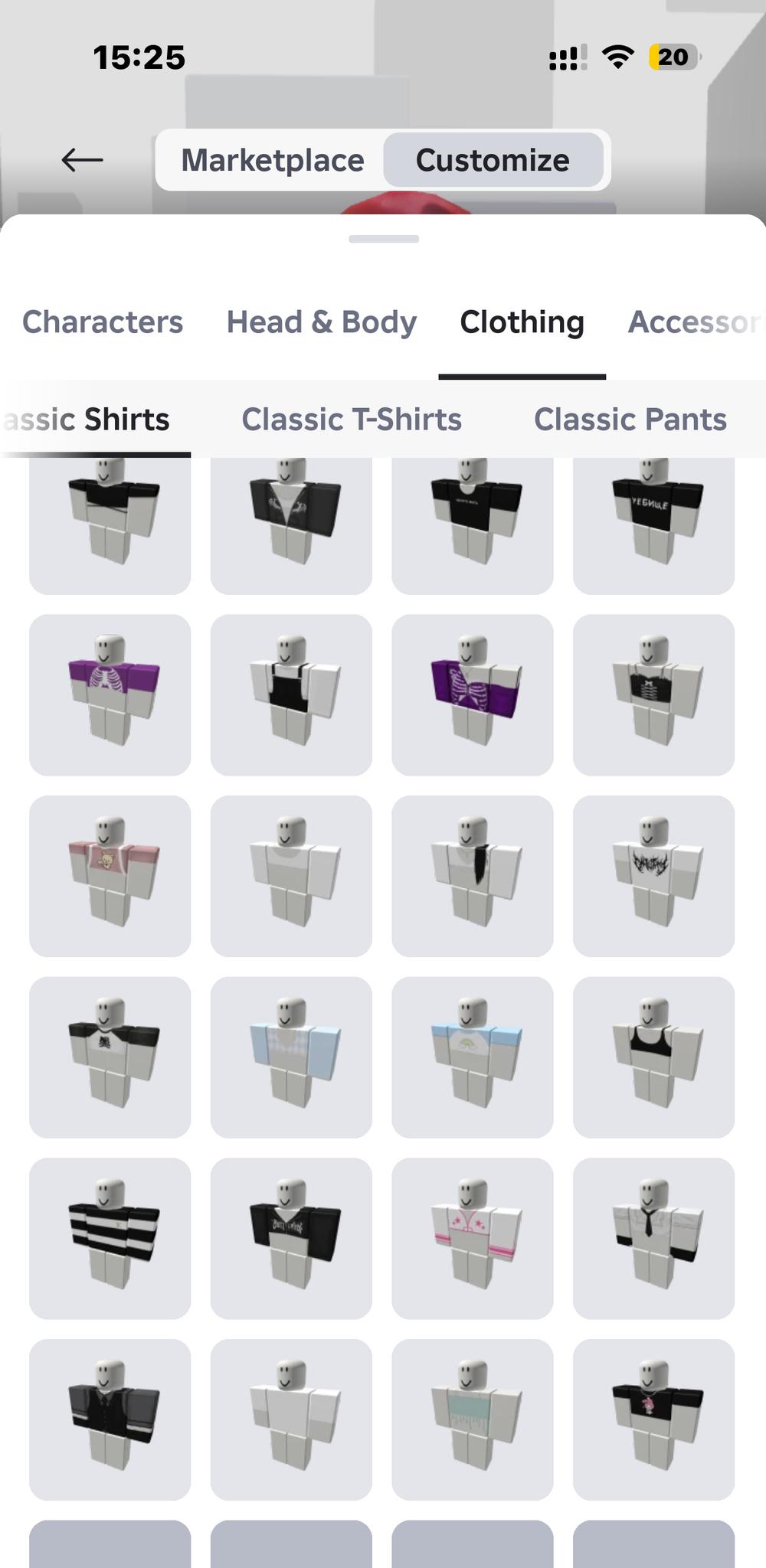766x1568 pixels.
Task: Pick the purple long-sleeve ribcage shirt
Action: [472, 694]
